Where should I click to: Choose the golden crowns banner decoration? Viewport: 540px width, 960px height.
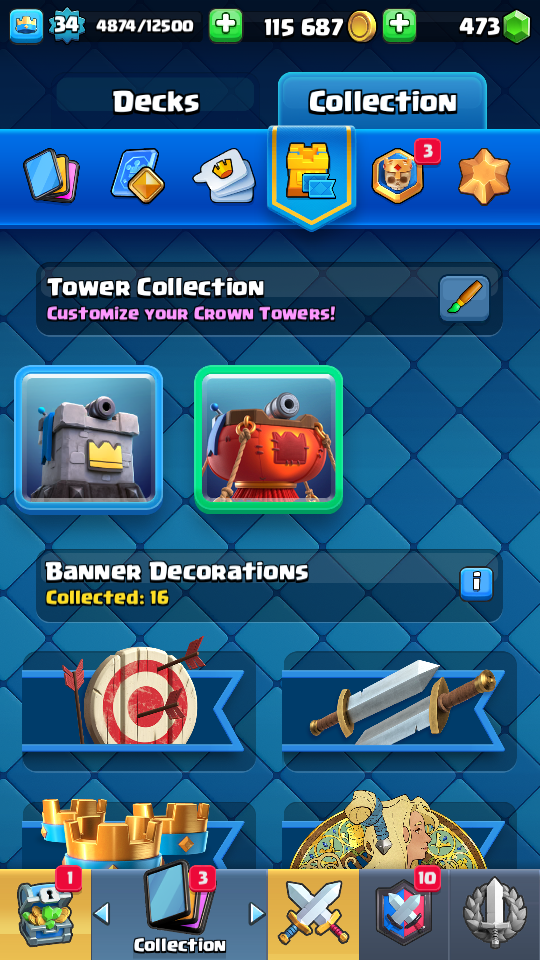coord(139,836)
